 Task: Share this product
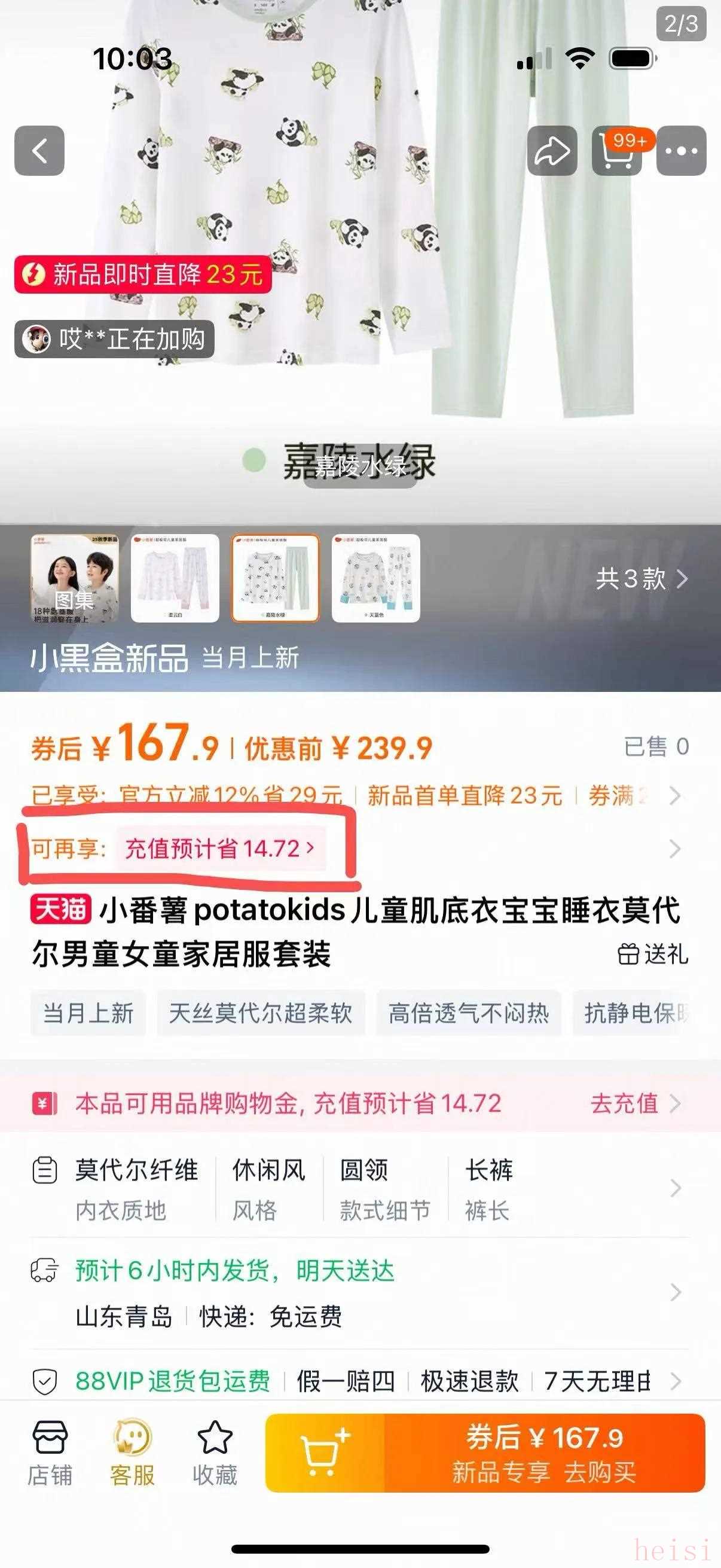click(x=551, y=151)
